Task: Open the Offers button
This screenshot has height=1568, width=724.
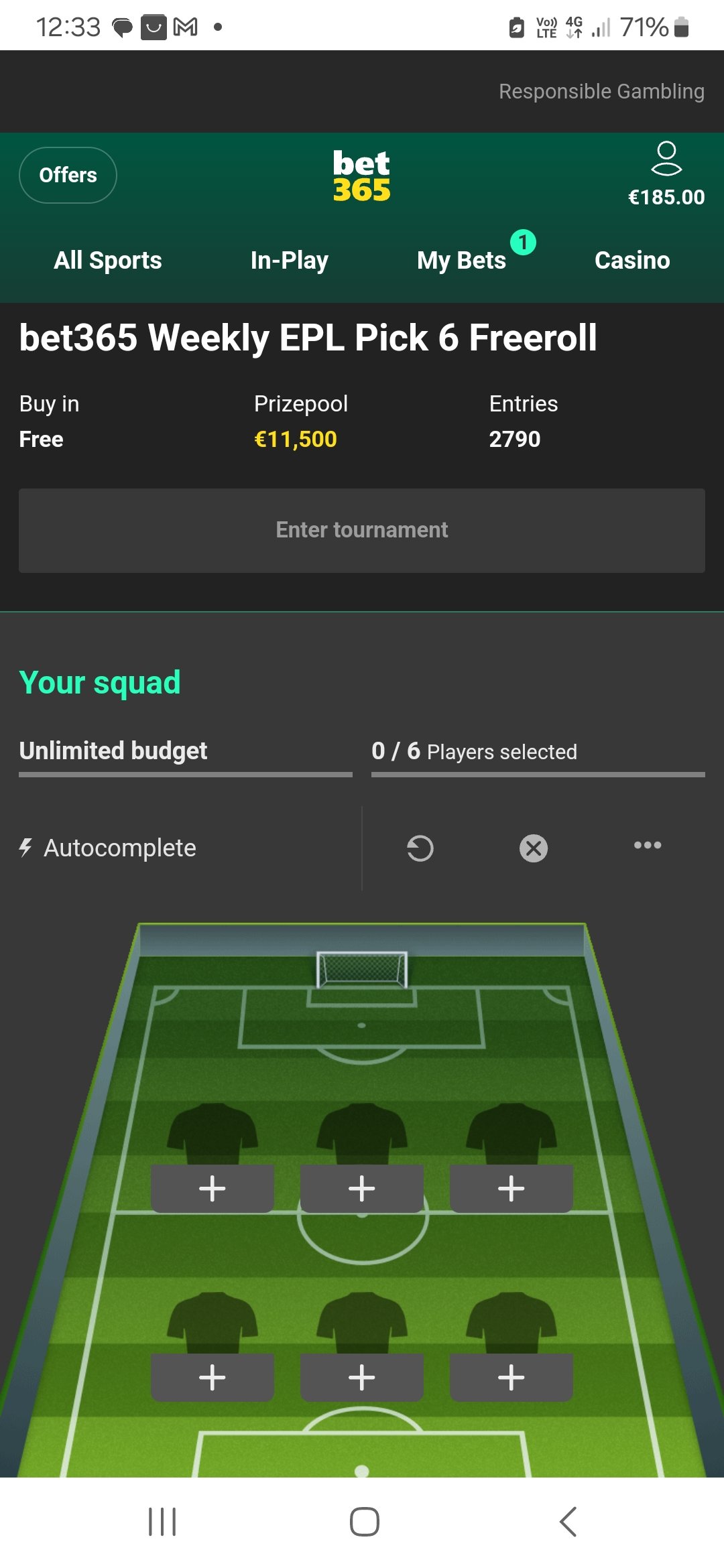Action: pyautogui.click(x=68, y=175)
